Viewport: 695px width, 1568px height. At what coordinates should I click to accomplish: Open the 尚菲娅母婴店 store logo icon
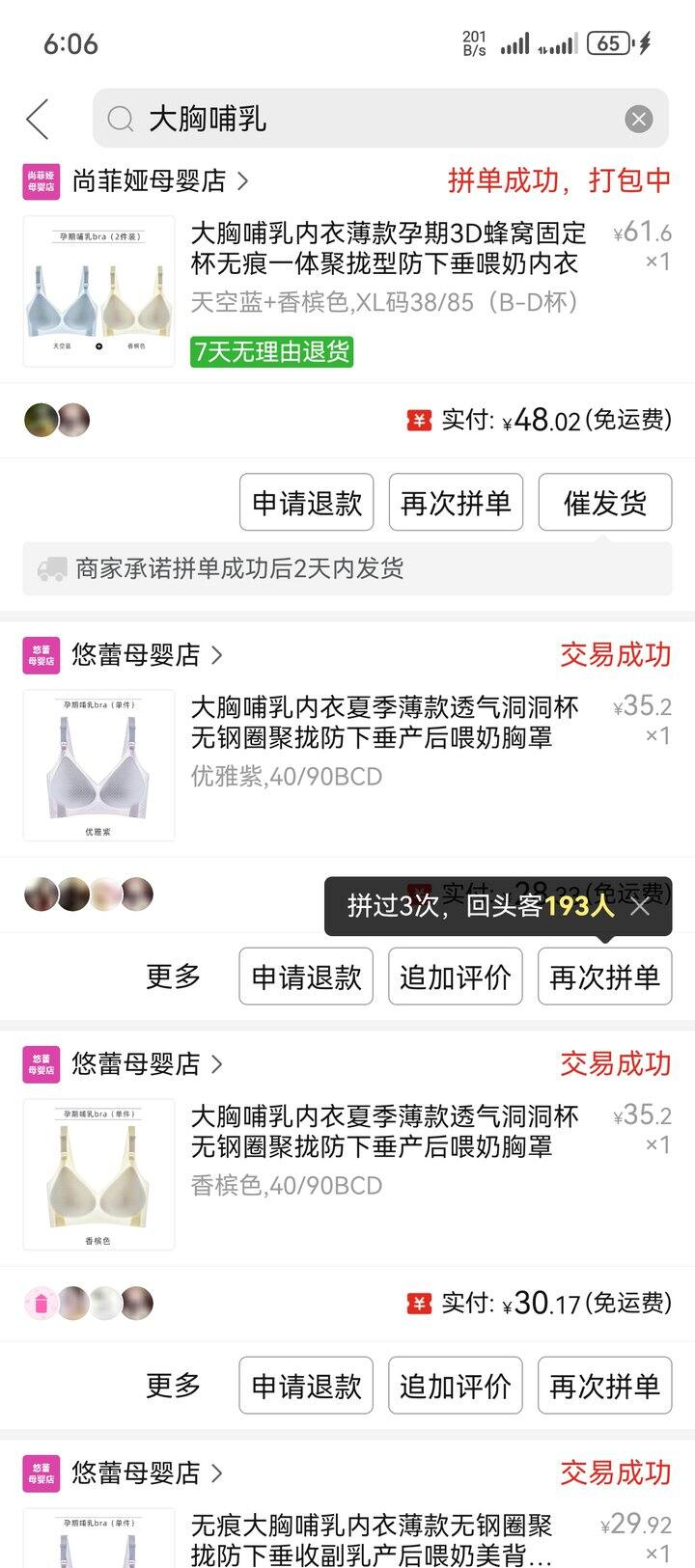[41, 179]
